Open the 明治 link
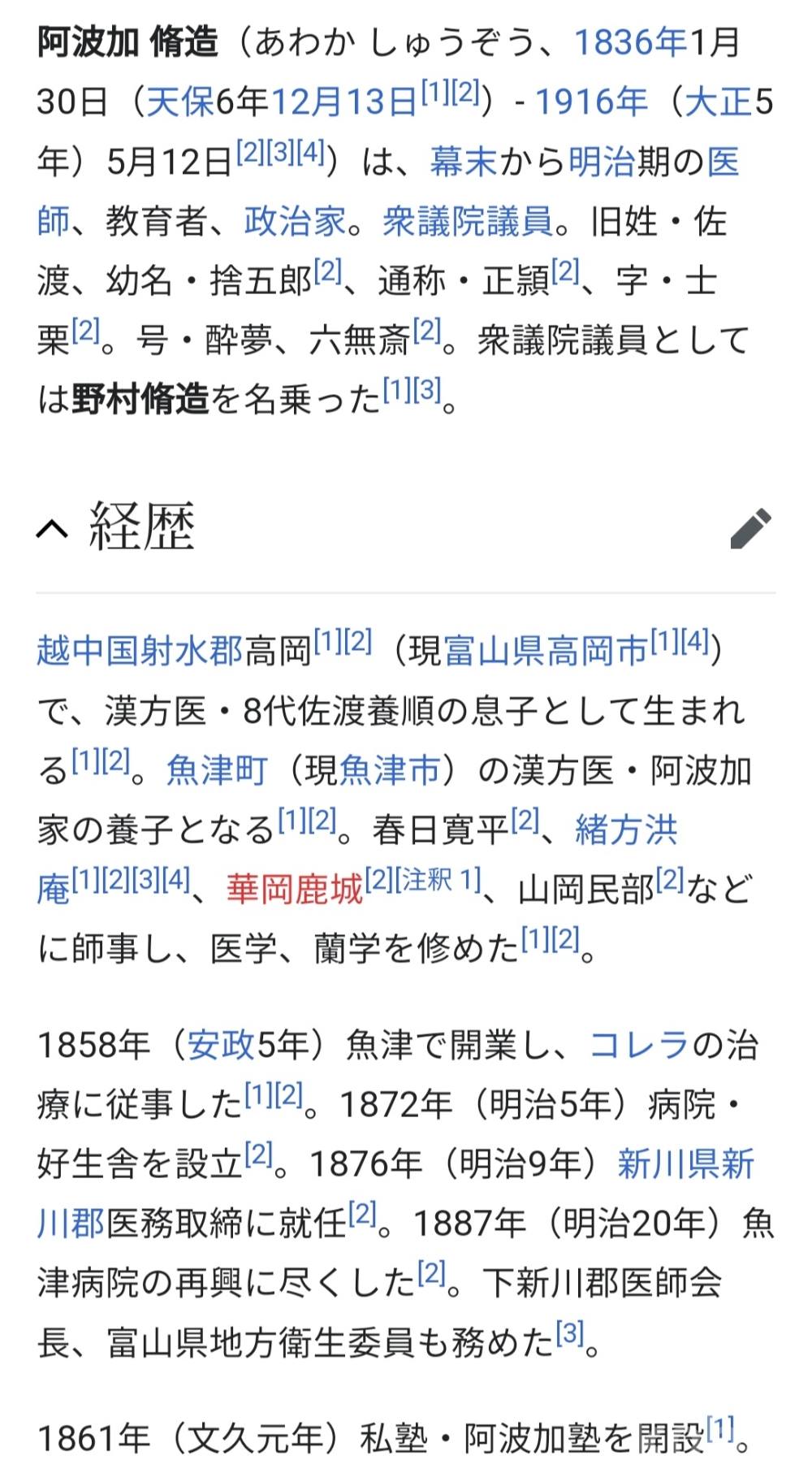Screen dimensions: 812x1473 tap(601, 162)
